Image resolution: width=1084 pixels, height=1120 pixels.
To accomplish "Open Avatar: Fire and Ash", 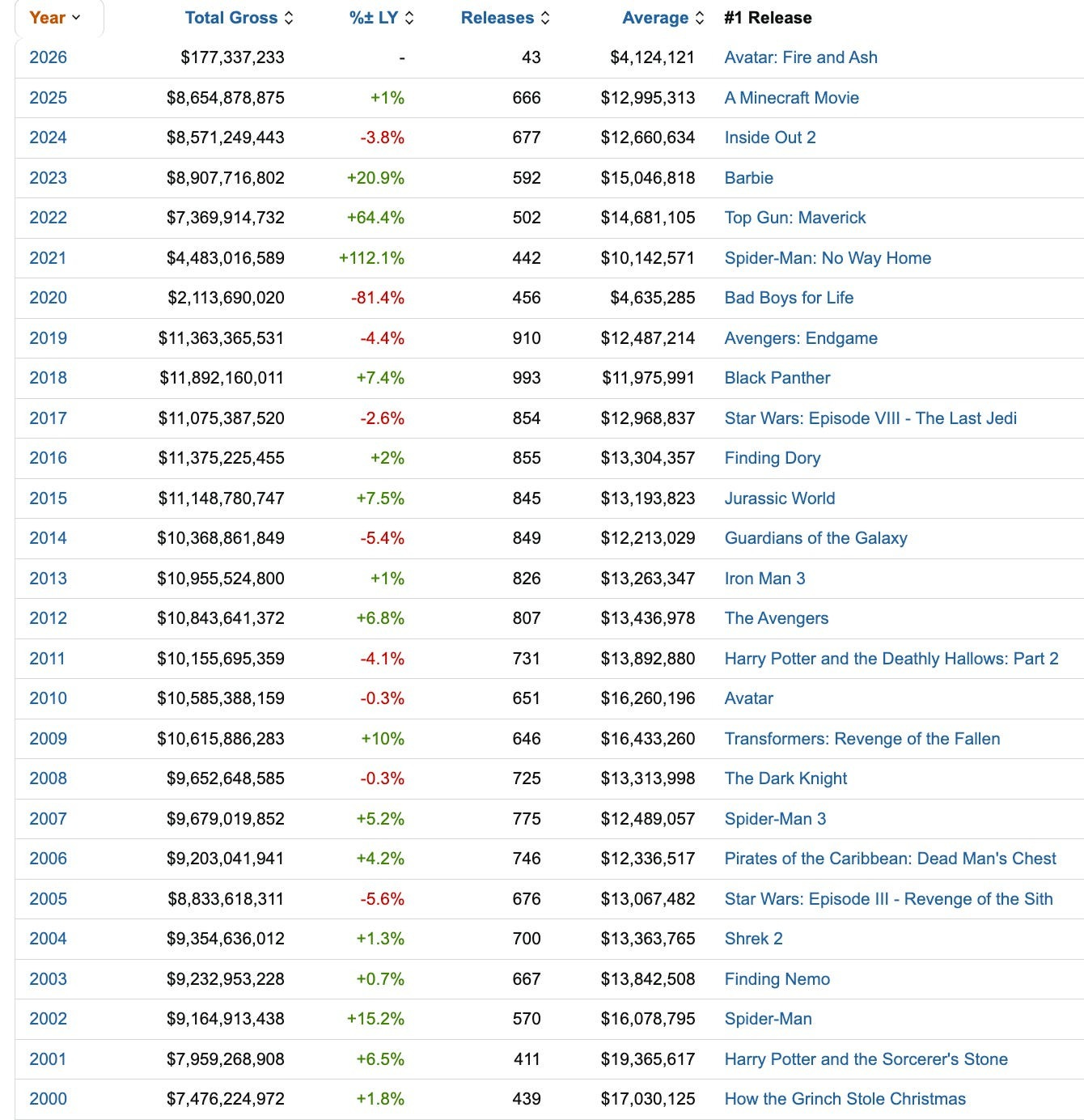I will [x=800, y=57].
